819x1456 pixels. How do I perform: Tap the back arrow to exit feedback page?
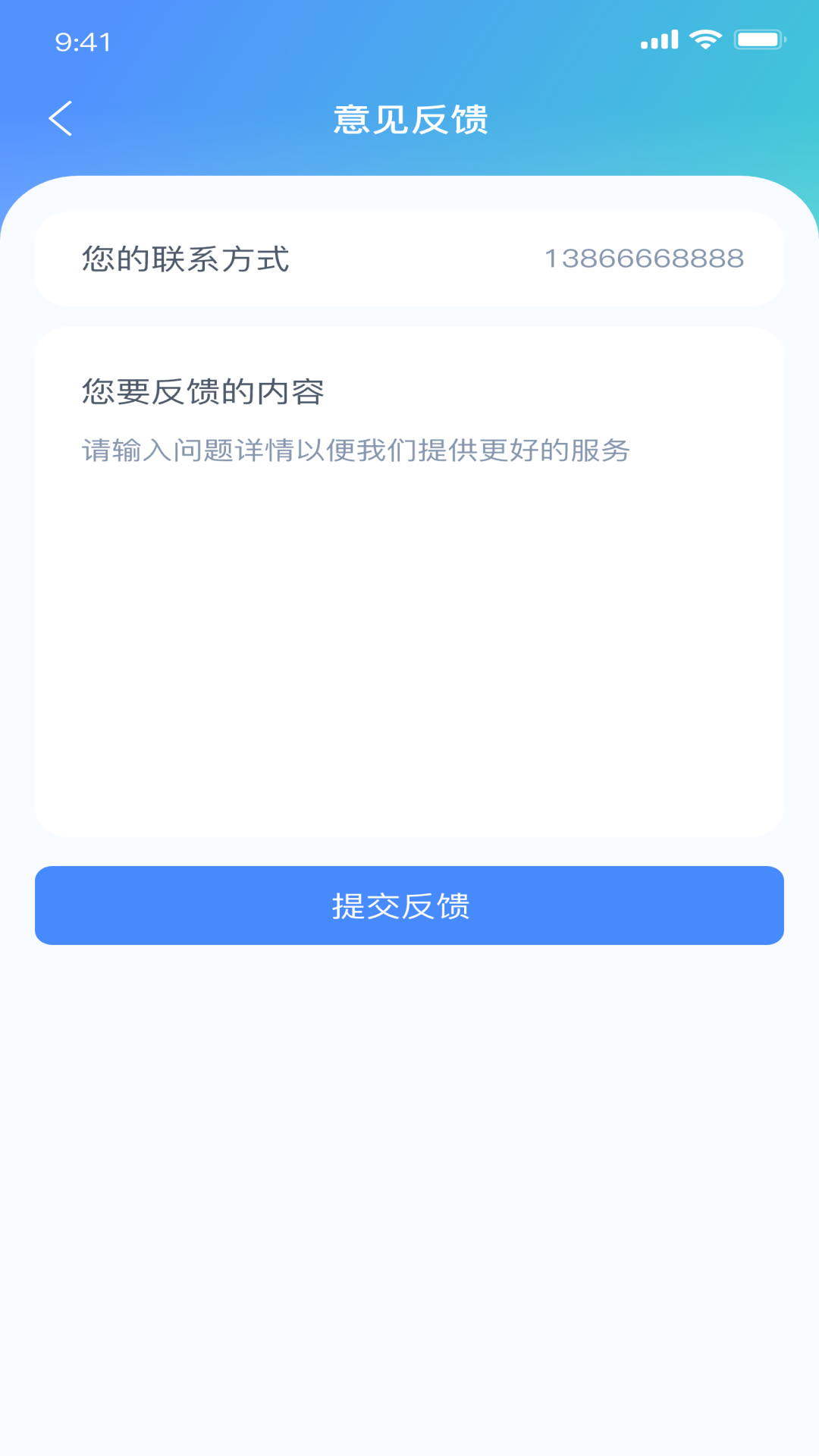[60, 119]
